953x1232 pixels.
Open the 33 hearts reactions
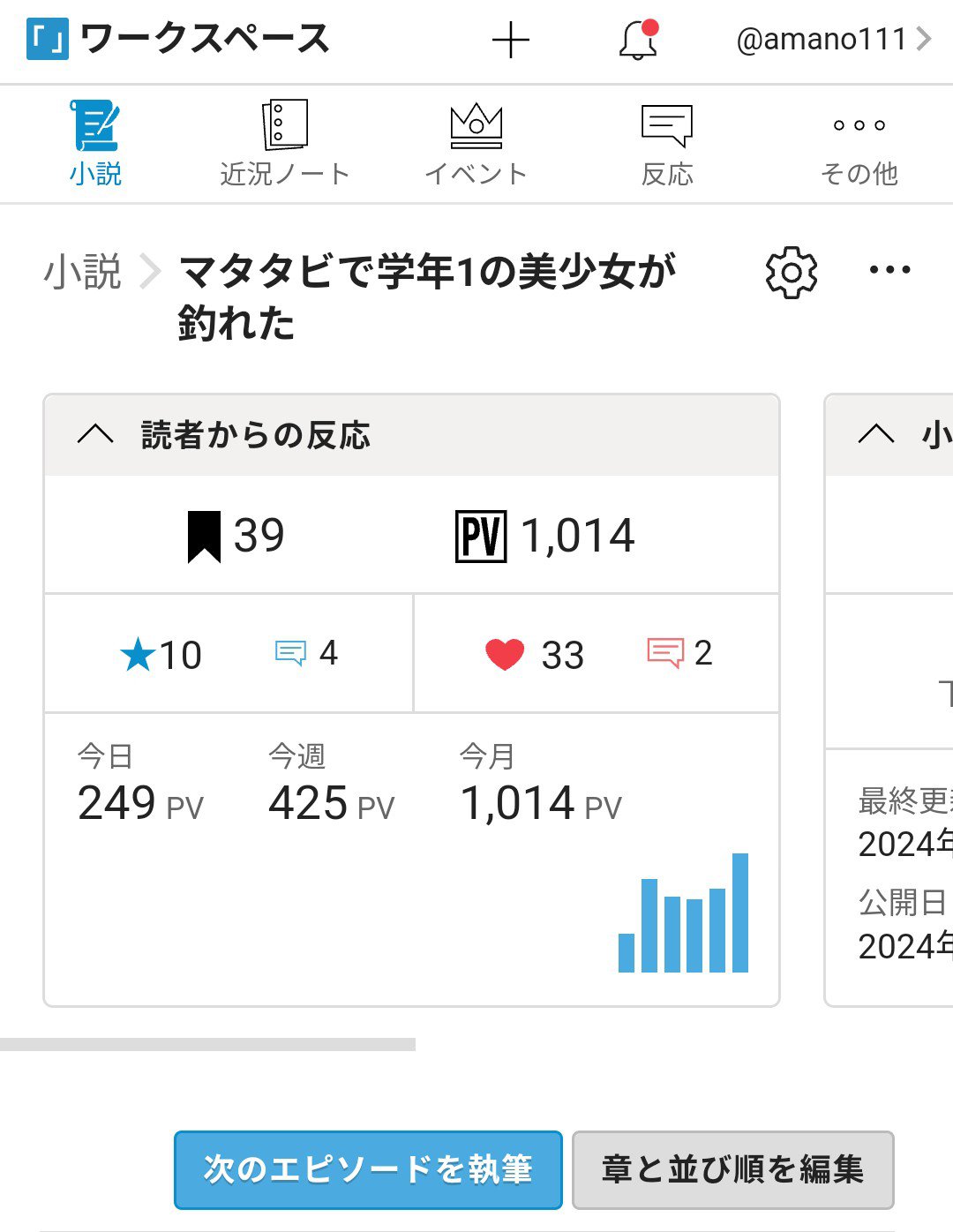pyautogui.click(x=534, y=655)
